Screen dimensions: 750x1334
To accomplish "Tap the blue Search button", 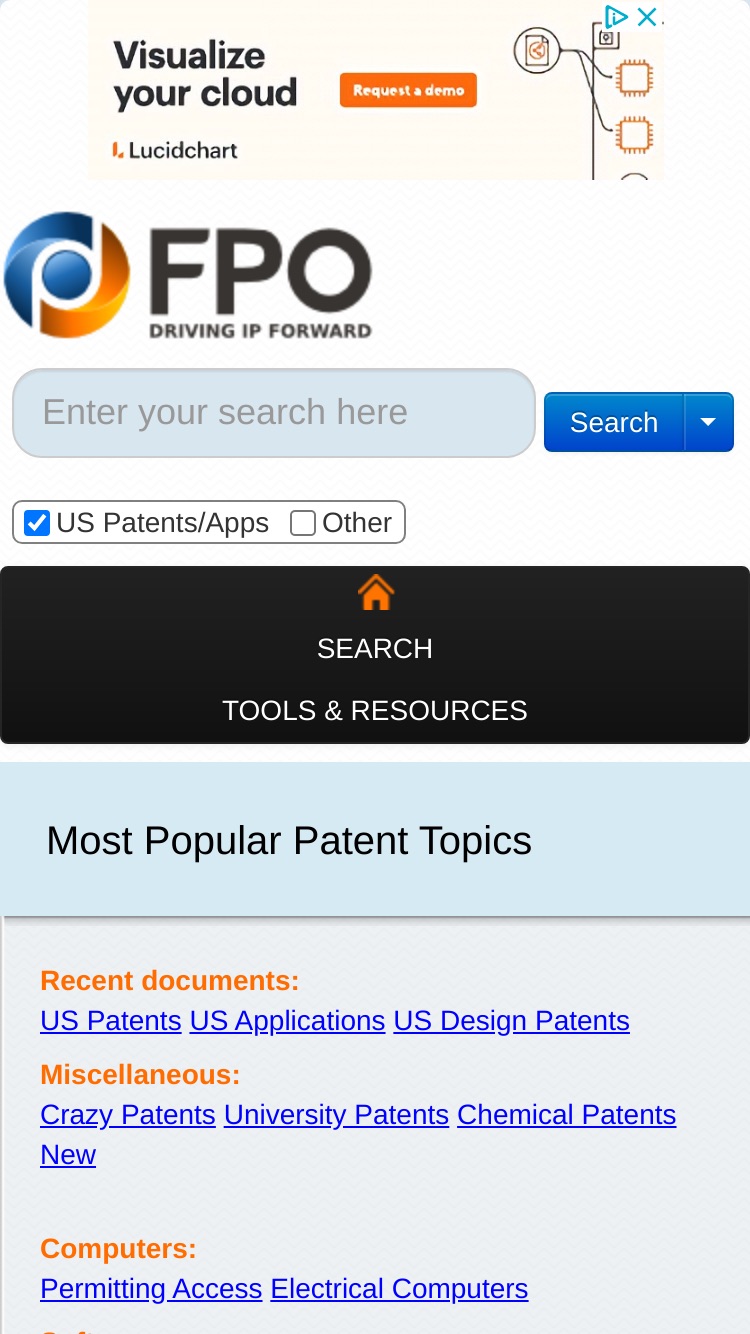I will tap(614, 422).
